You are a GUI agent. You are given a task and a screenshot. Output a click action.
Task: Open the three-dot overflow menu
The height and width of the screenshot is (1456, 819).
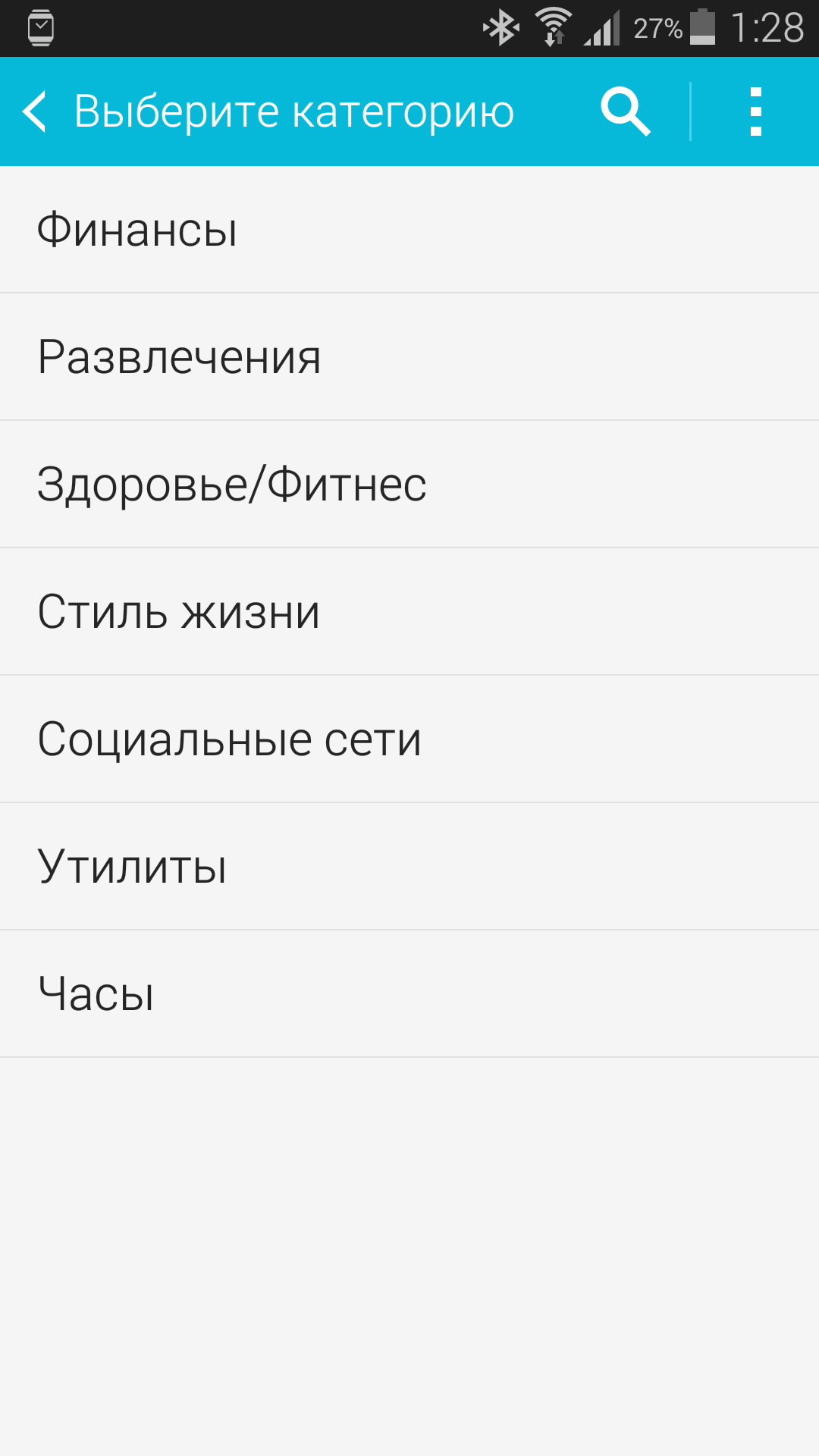[x=755, y=111]
